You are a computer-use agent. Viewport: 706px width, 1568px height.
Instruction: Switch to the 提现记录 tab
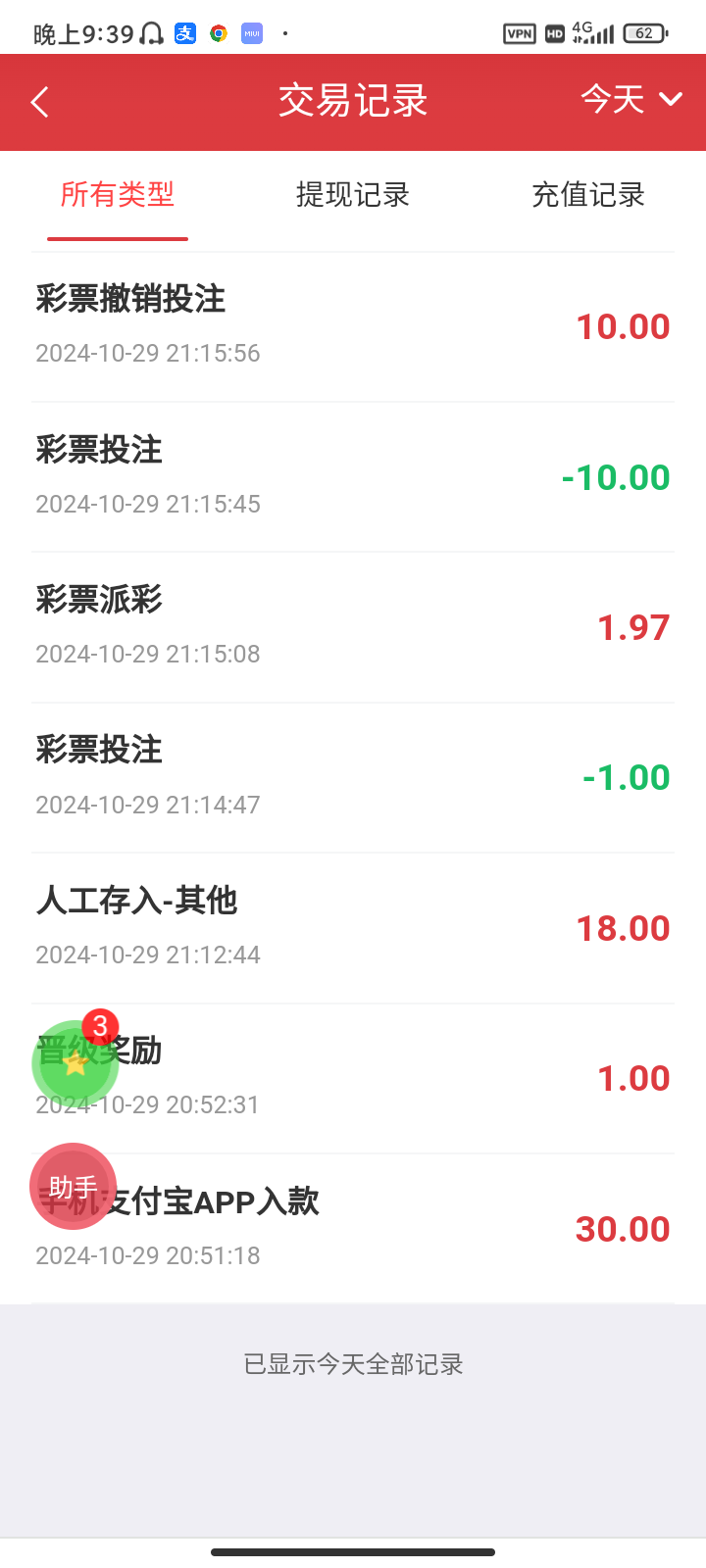point(353,195)
